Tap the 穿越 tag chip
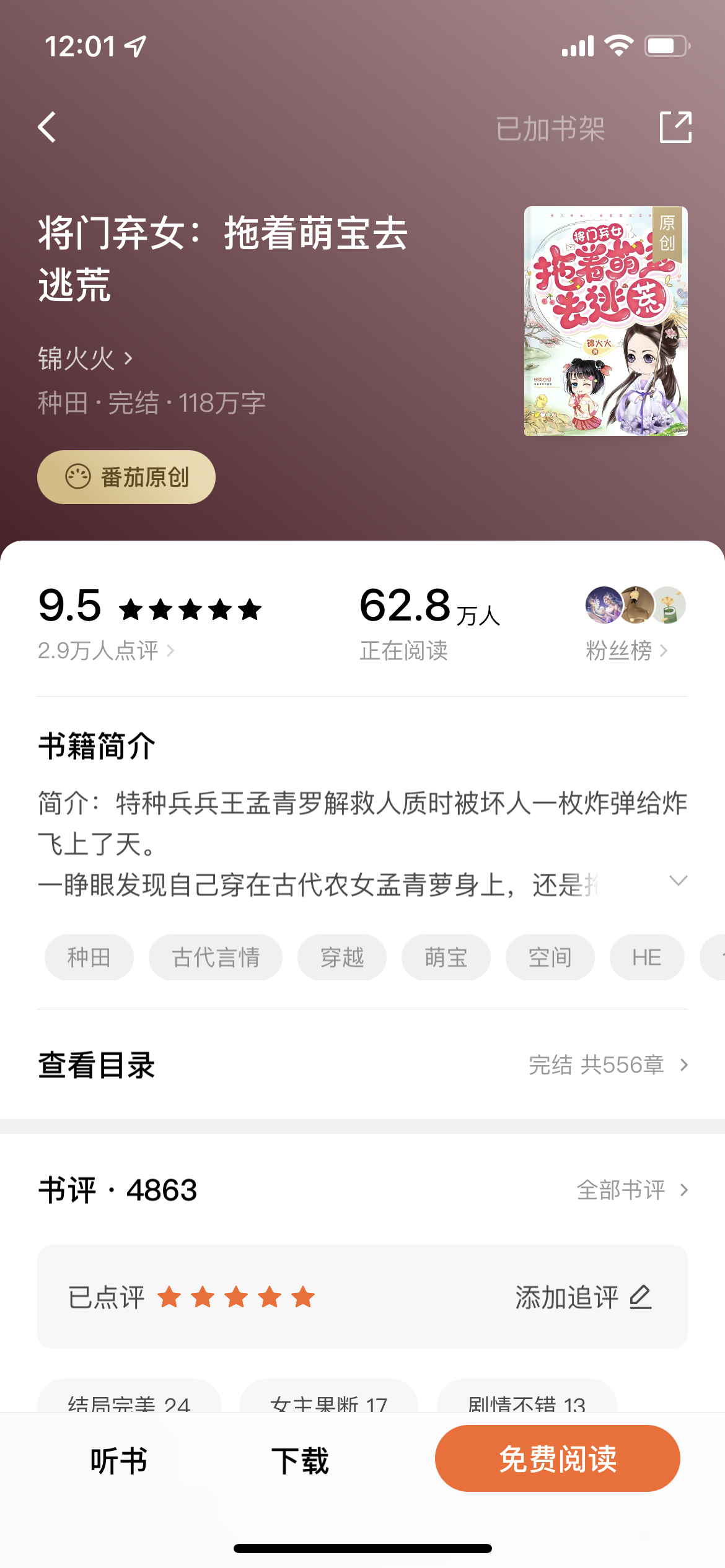The height and width of the screenshot is (1568, 725). coord(342,957)
